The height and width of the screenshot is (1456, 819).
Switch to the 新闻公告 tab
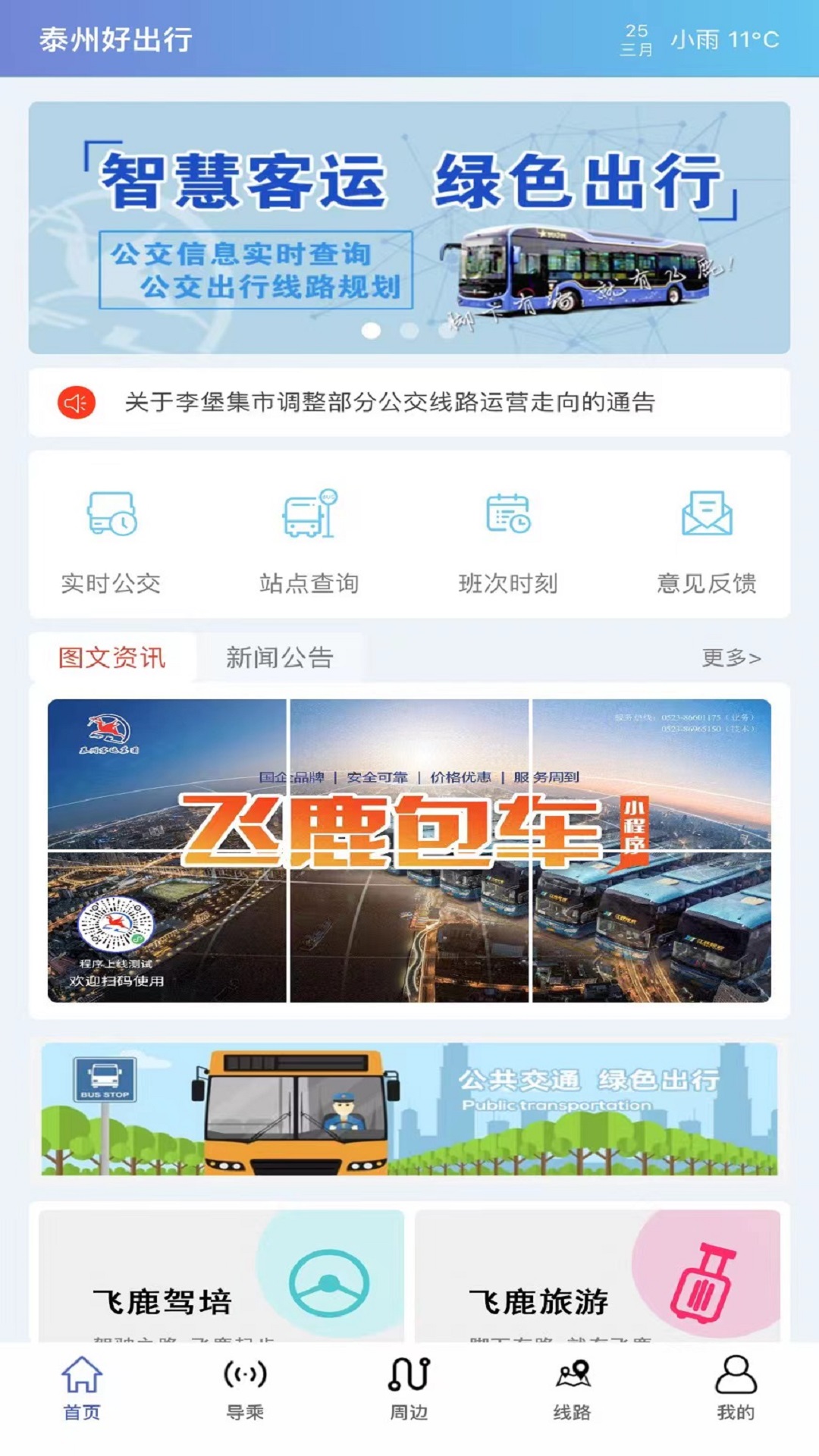click(x=280, y=657)
